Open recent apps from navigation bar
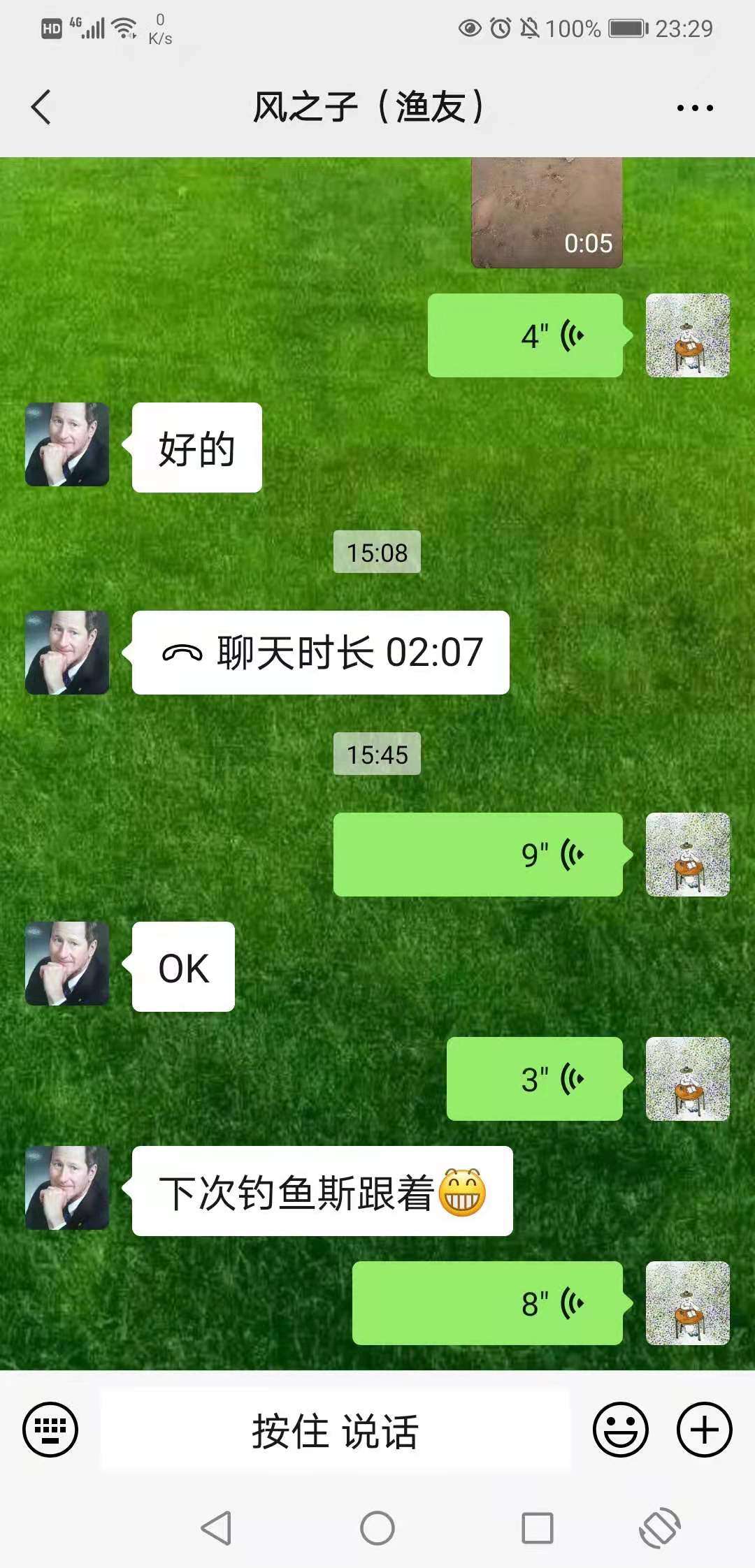 538,1528
